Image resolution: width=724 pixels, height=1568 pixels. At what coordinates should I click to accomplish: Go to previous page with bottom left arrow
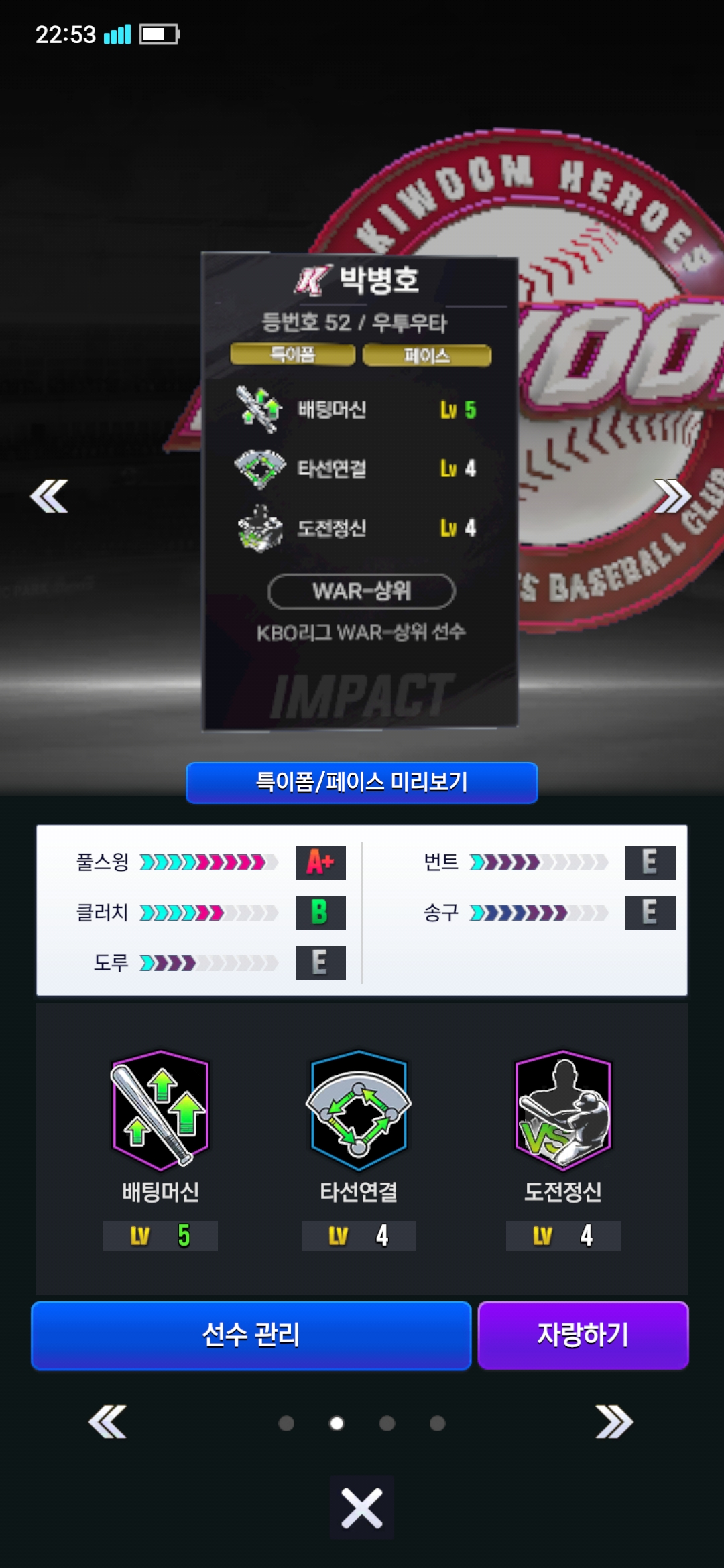107,1422
